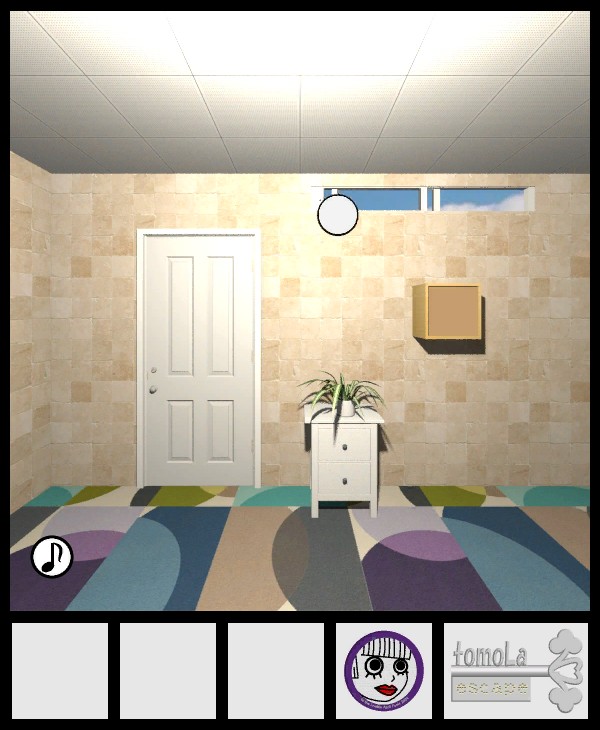Open the bottom drawer of the white cabinet

pyautogui.click(x=345, y=477)
